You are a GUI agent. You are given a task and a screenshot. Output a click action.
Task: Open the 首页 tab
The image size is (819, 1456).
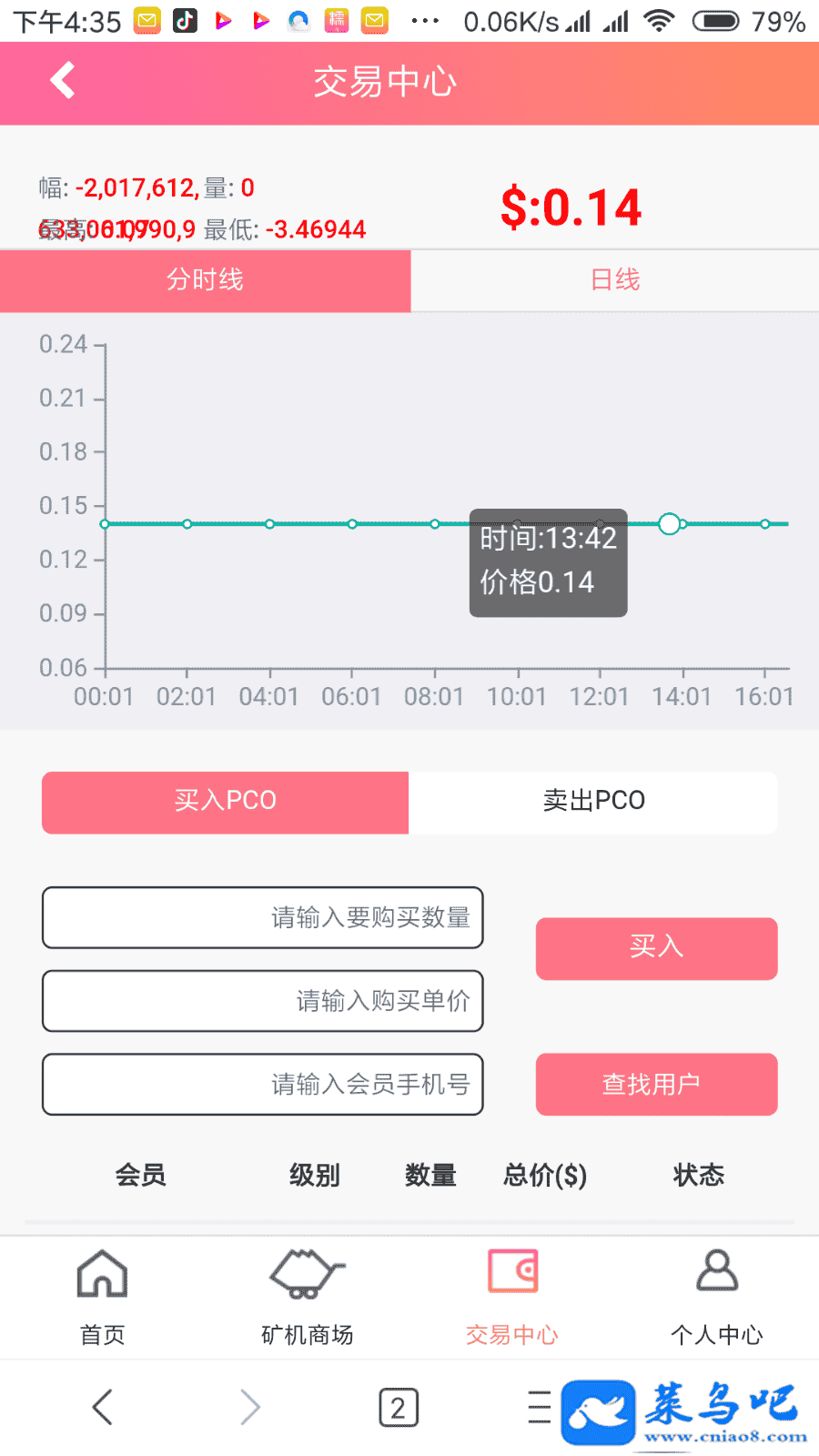[102, 1297]
